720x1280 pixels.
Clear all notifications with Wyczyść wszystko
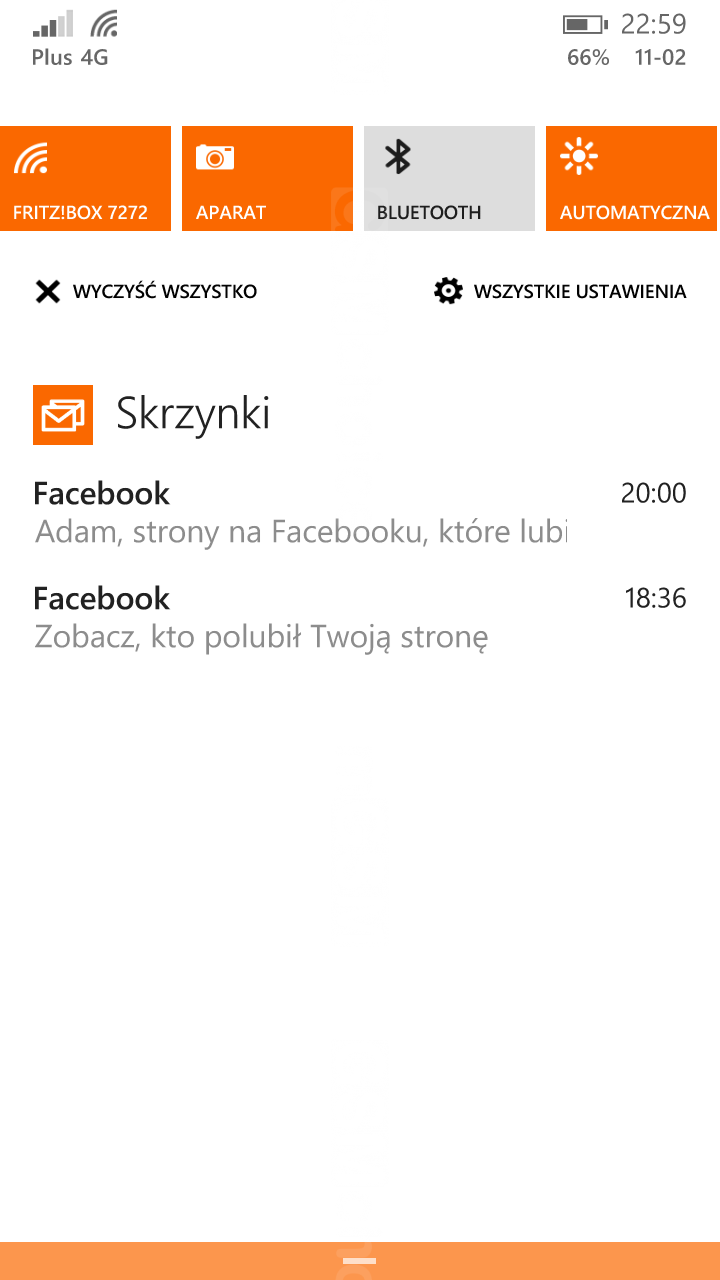coord(146,292)
